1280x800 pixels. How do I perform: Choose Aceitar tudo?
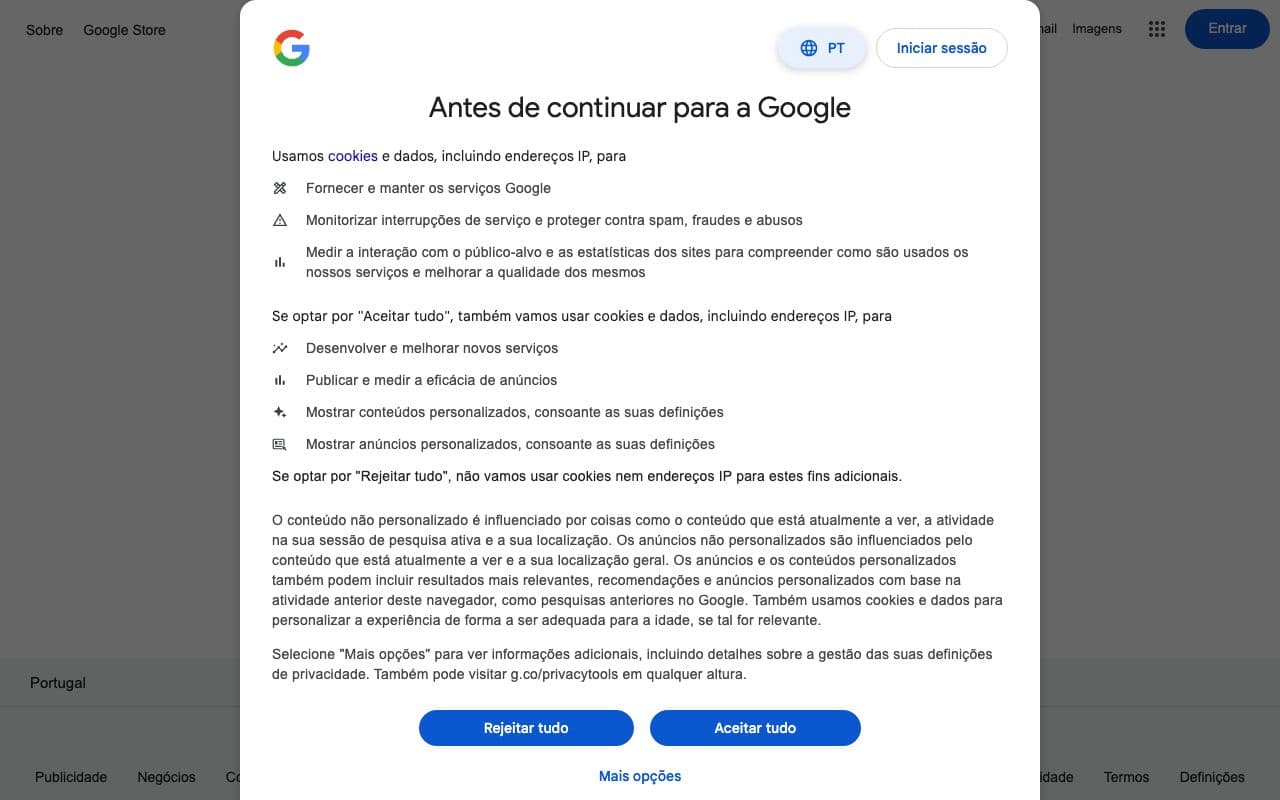click(755, 728)
